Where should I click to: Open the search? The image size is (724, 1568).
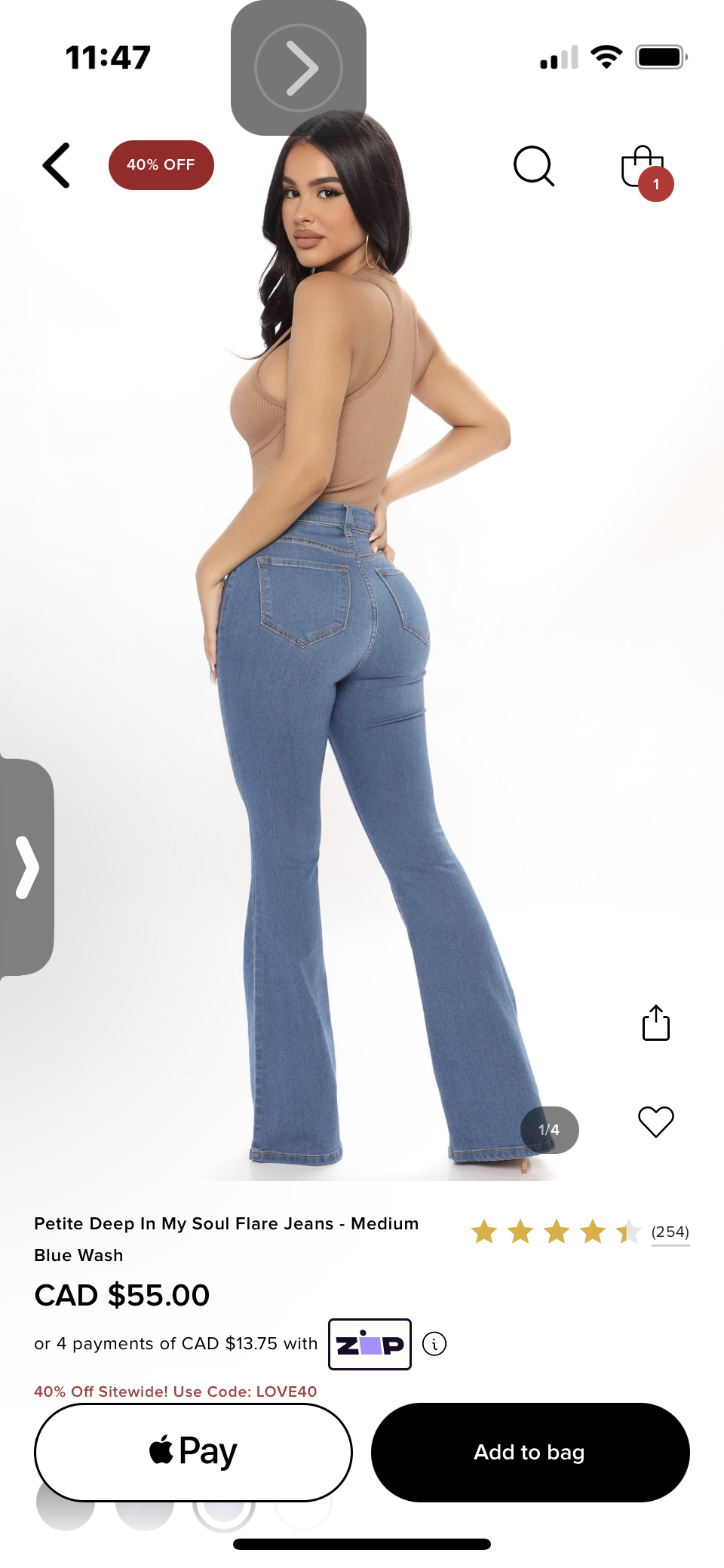534,166
